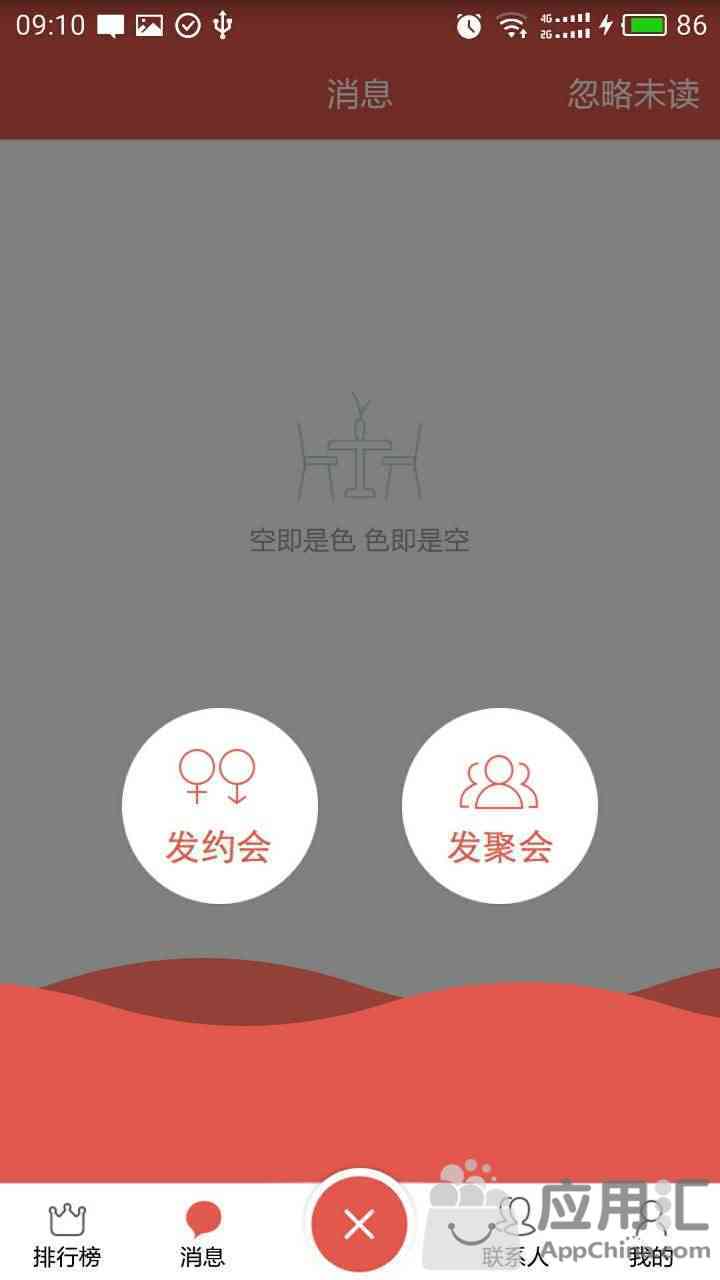The height and width of the screenshot is (1280, 720).
Task: Tap 忽略未读 to ignore unread messages
Action: (x=634, y=94)
